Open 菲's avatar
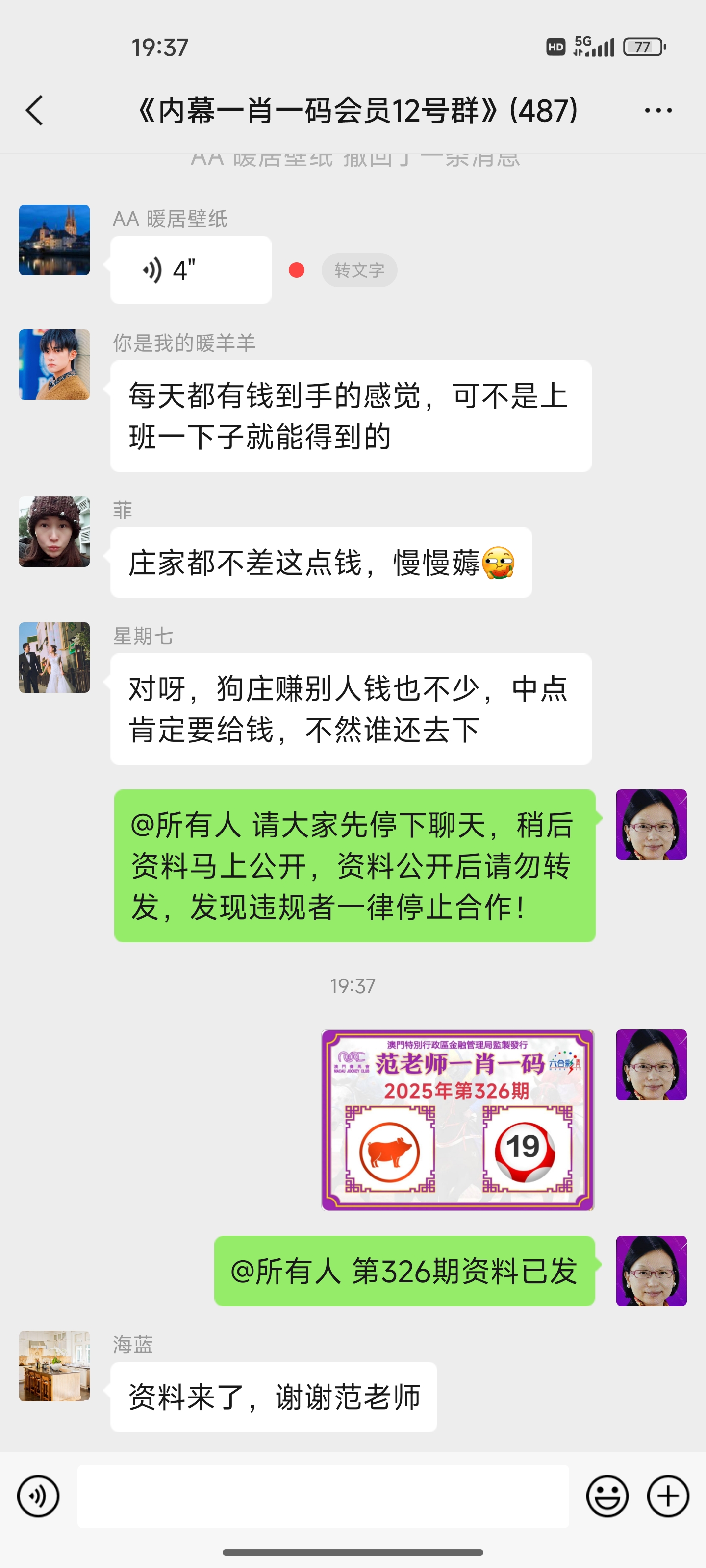 pyautogui.click(x=54, y=531)
